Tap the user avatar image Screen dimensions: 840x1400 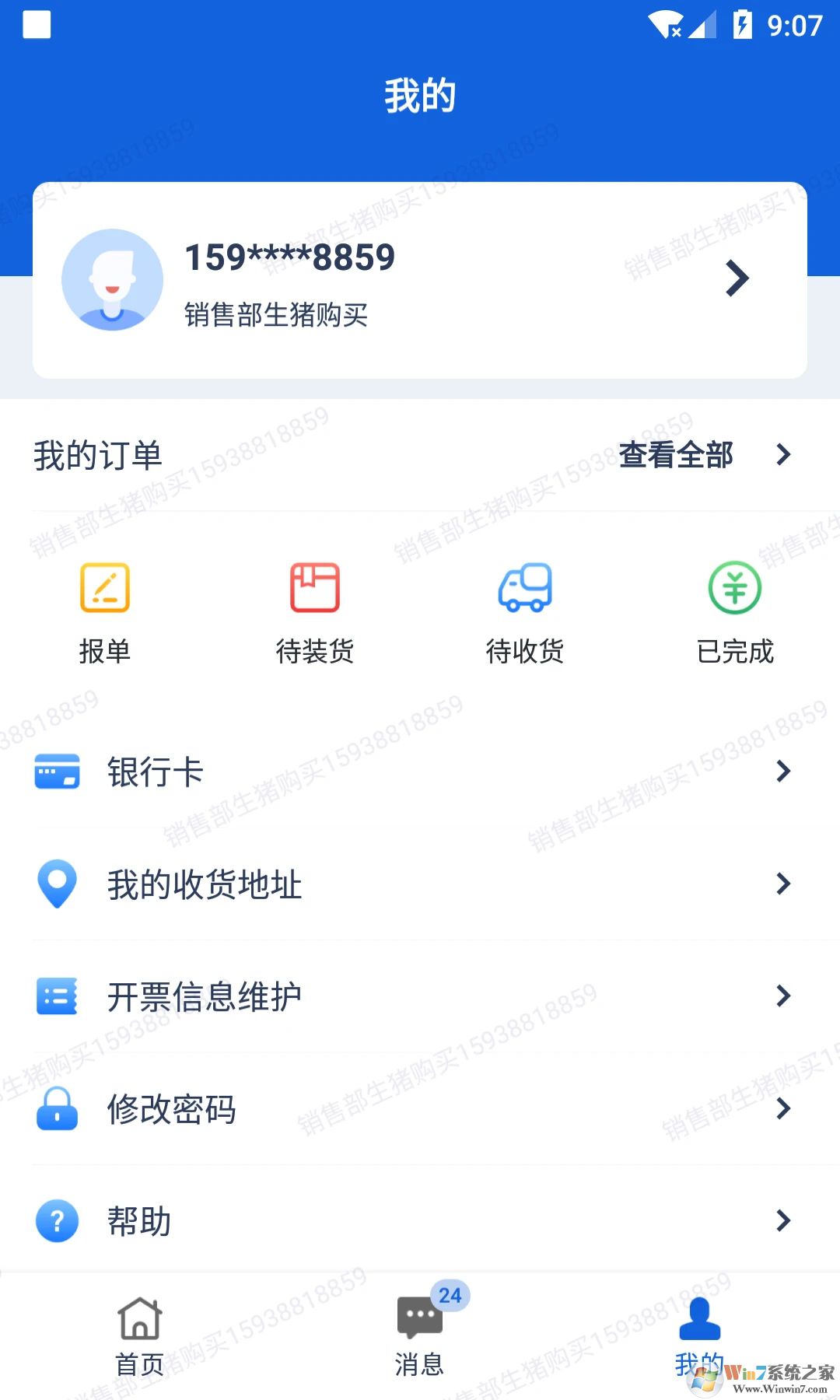pos(113,278)
